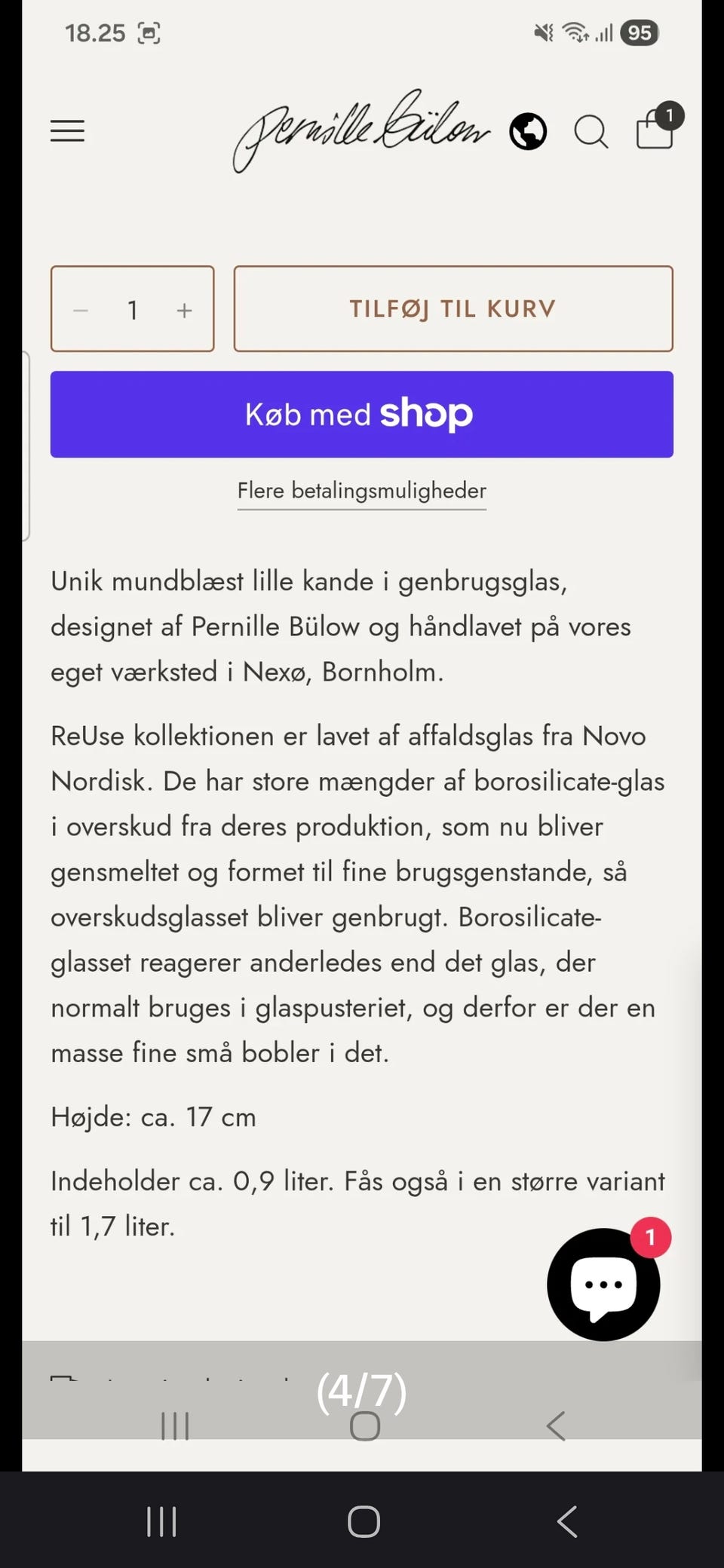View the shopping bag cart
724x1568 pixels.
tap(653, 132)
